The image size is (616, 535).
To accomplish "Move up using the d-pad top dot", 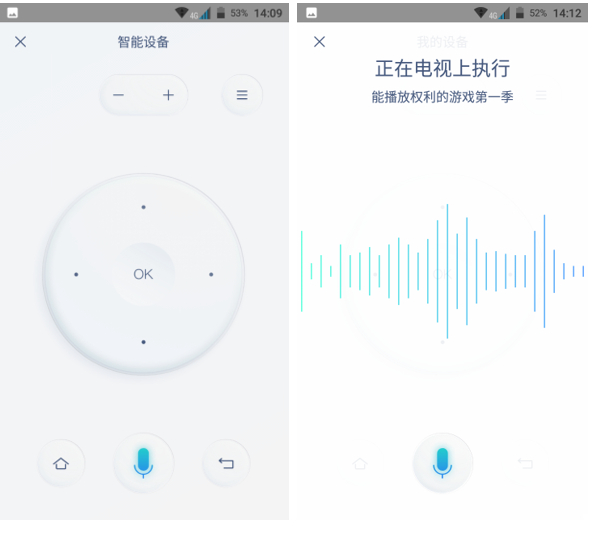I will click(x=143, y=207).
